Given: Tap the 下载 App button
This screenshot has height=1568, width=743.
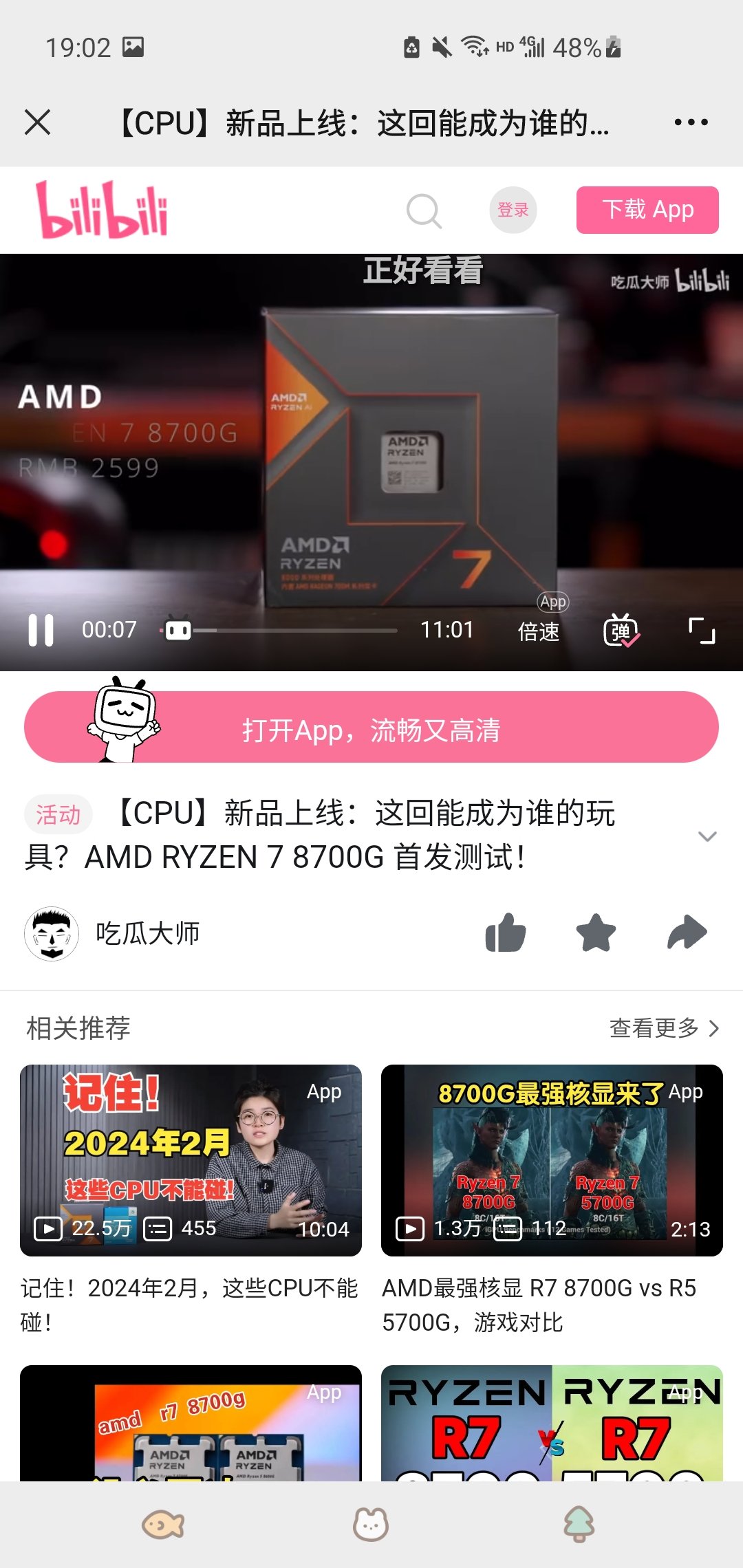Looking at the screenshot, I should coord(647,210).
